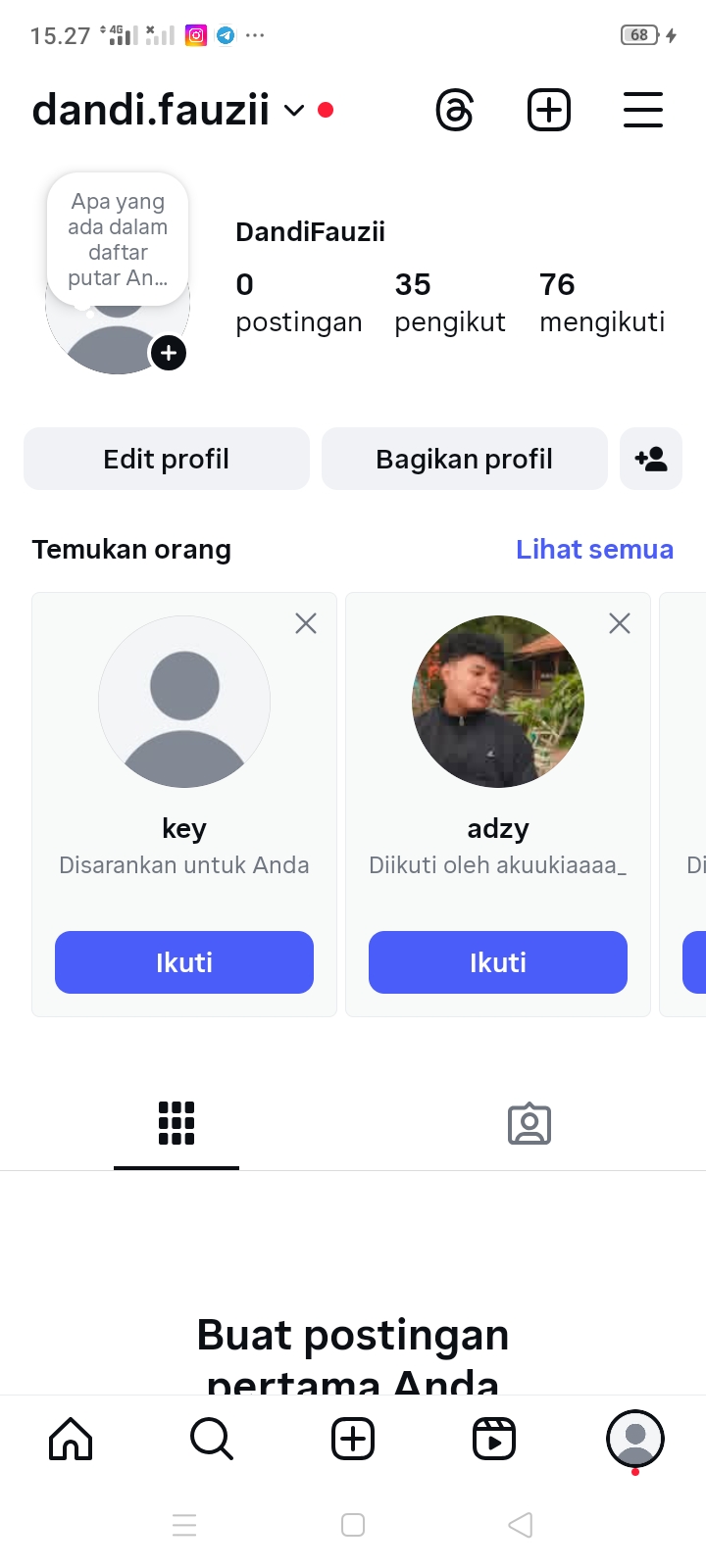Viewport: 706px width, 1568px height.
Task: Open the Threads icon in the header
Action: tap(455, 110)
